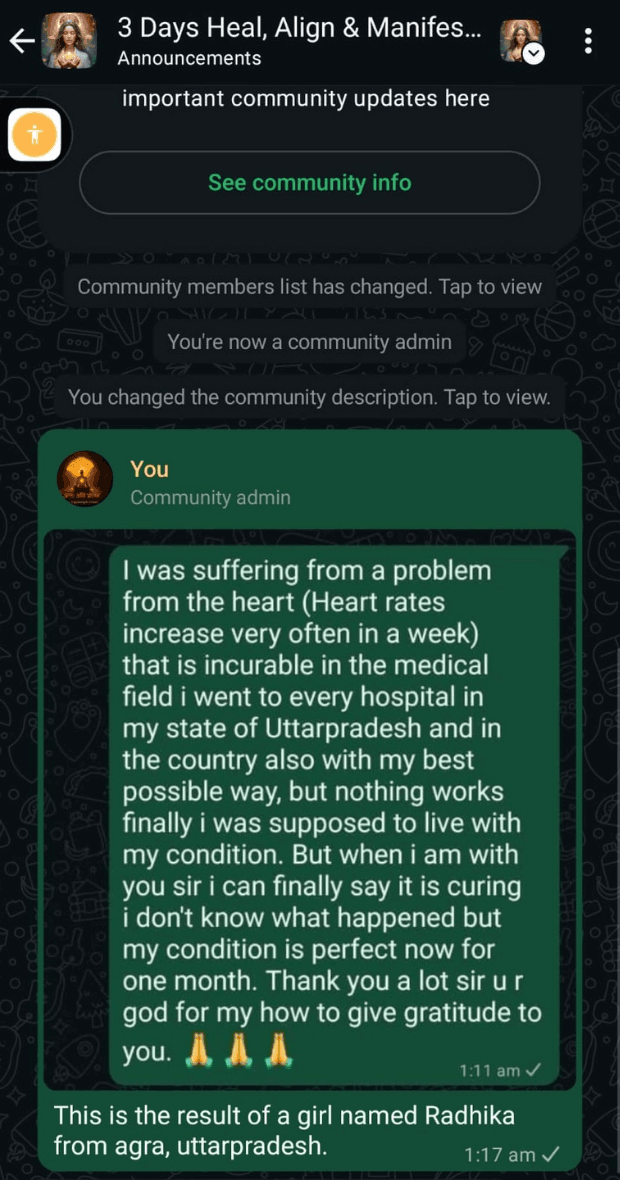This screenshot has width=620, height=1180.
Task: Open the community group profile picture
Action: click(69, 41)
